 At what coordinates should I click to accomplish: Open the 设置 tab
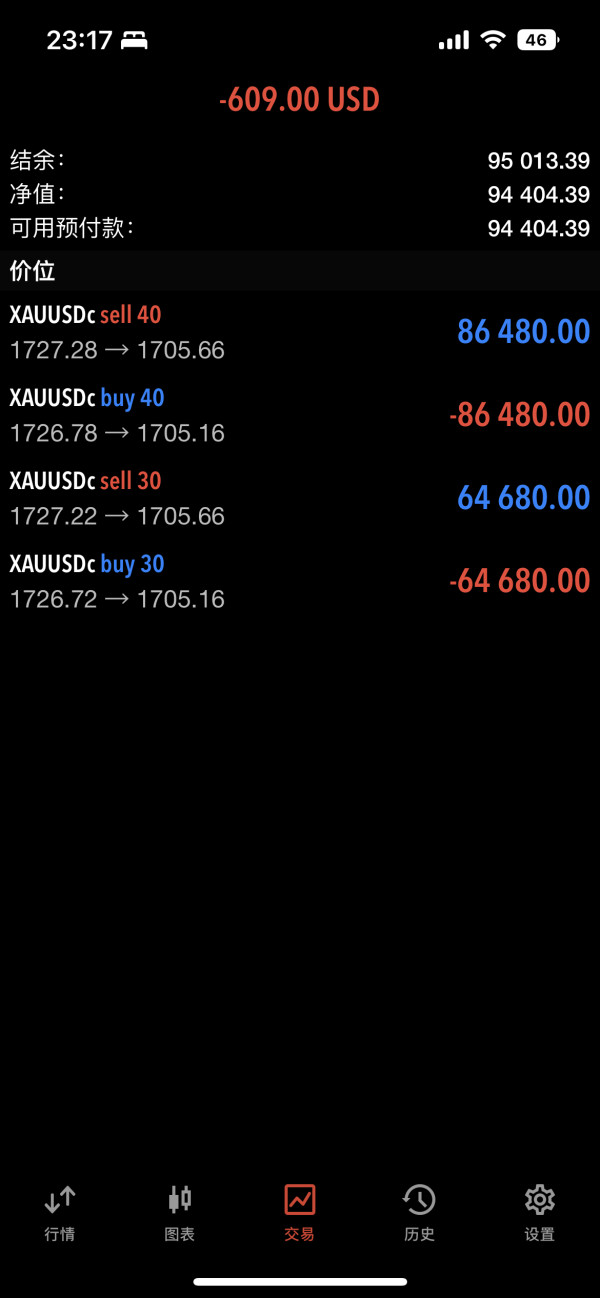(539, 1212)
